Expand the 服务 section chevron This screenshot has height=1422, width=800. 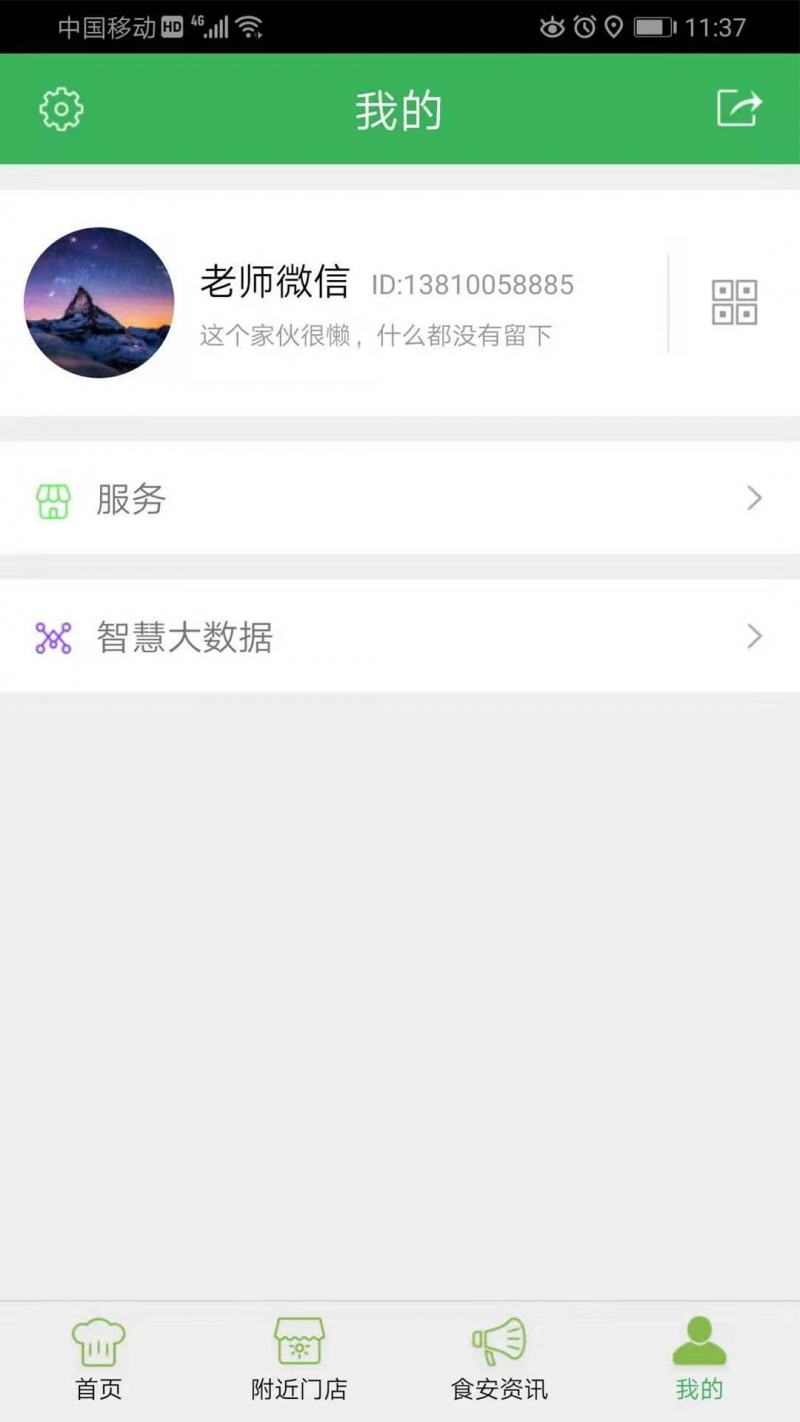pos(754,498)
